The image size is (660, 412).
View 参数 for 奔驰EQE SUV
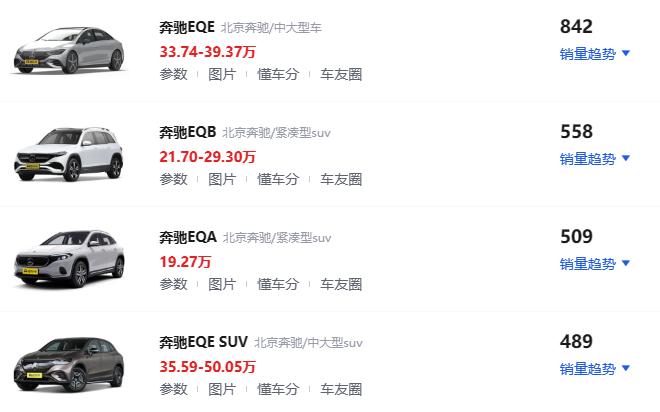173,389
